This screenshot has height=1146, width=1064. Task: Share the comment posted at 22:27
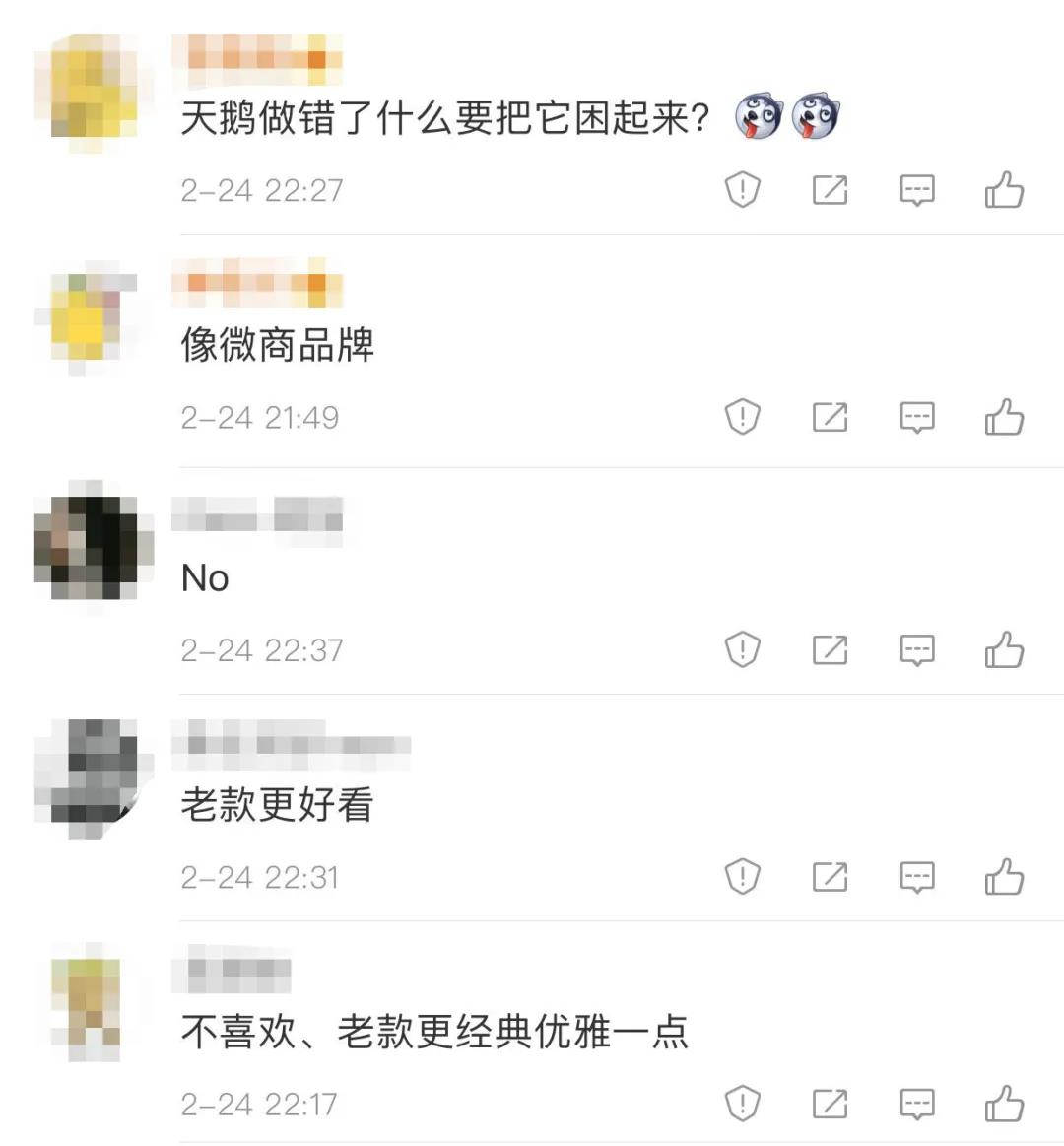831,190
